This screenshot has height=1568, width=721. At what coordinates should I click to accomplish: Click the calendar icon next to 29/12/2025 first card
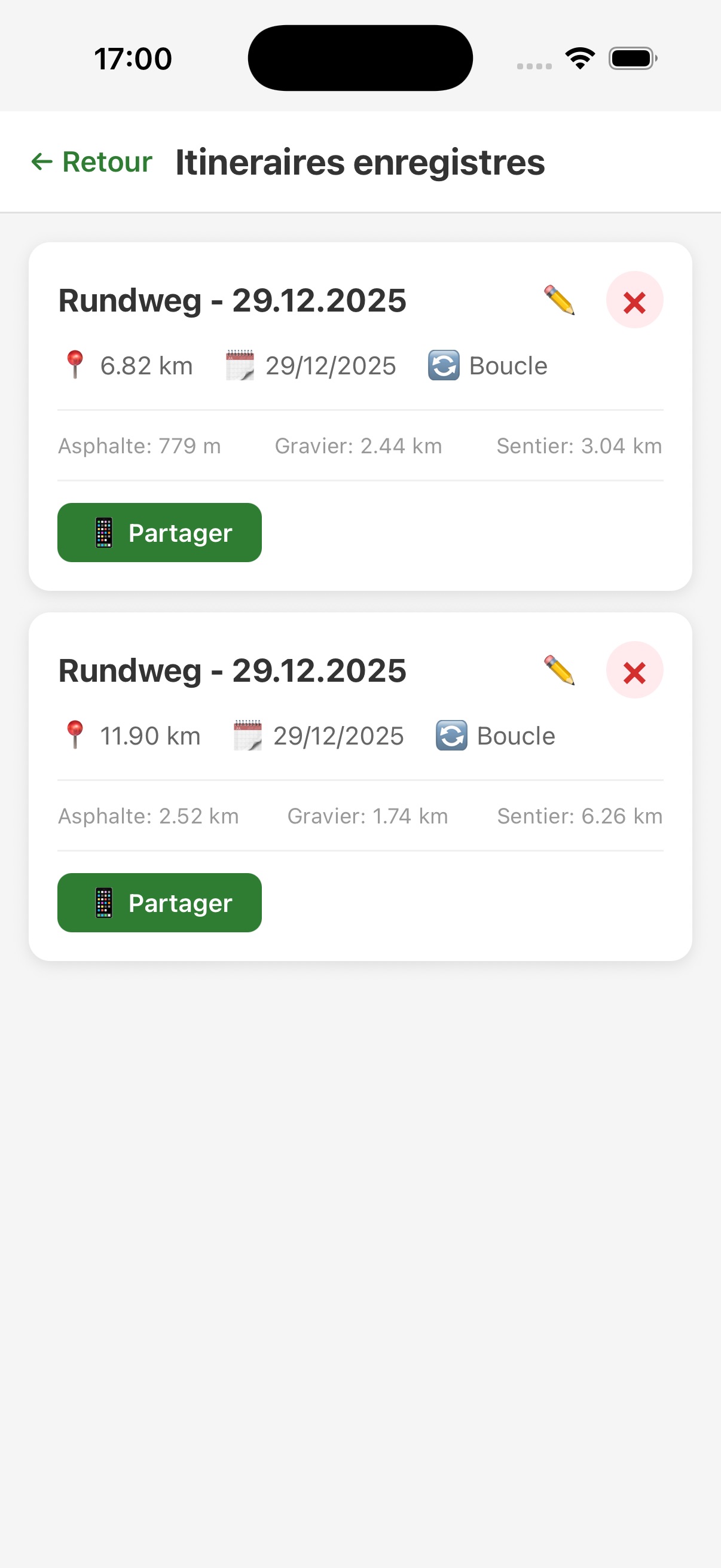[x=240, y=365]
